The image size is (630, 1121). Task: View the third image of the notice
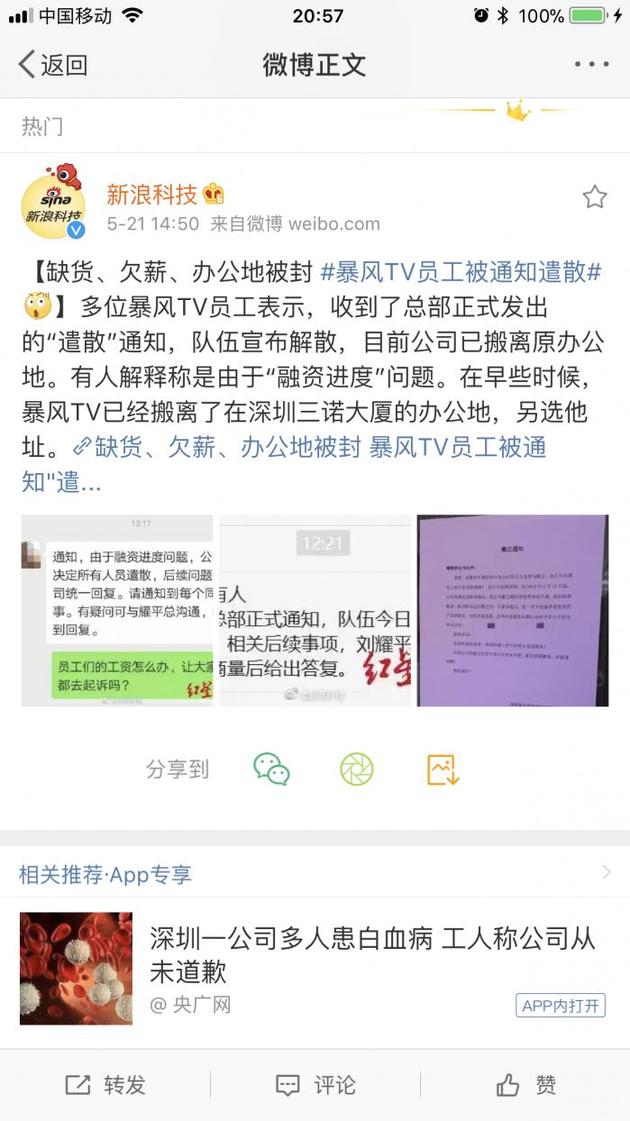click(x=512, y=610)
